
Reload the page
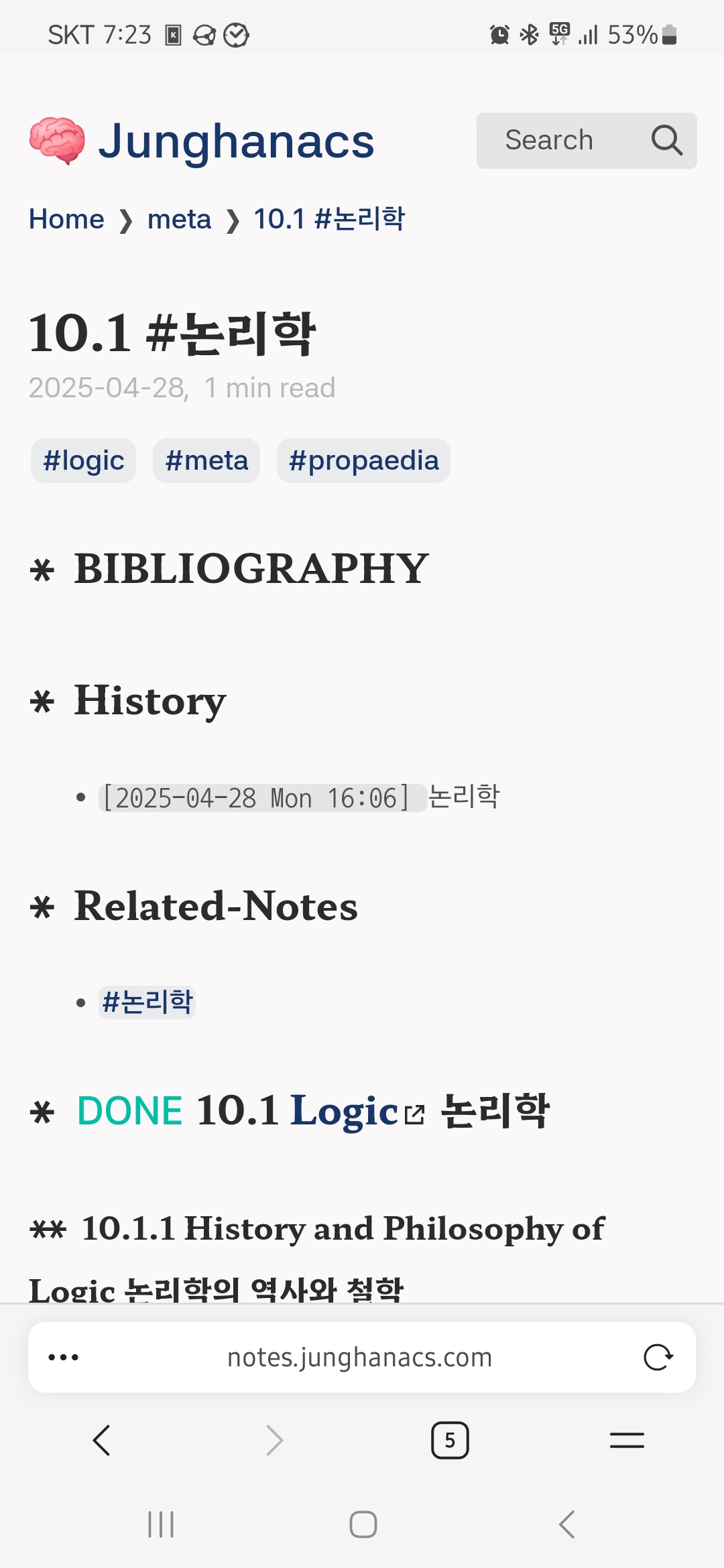pos(658,1358)
